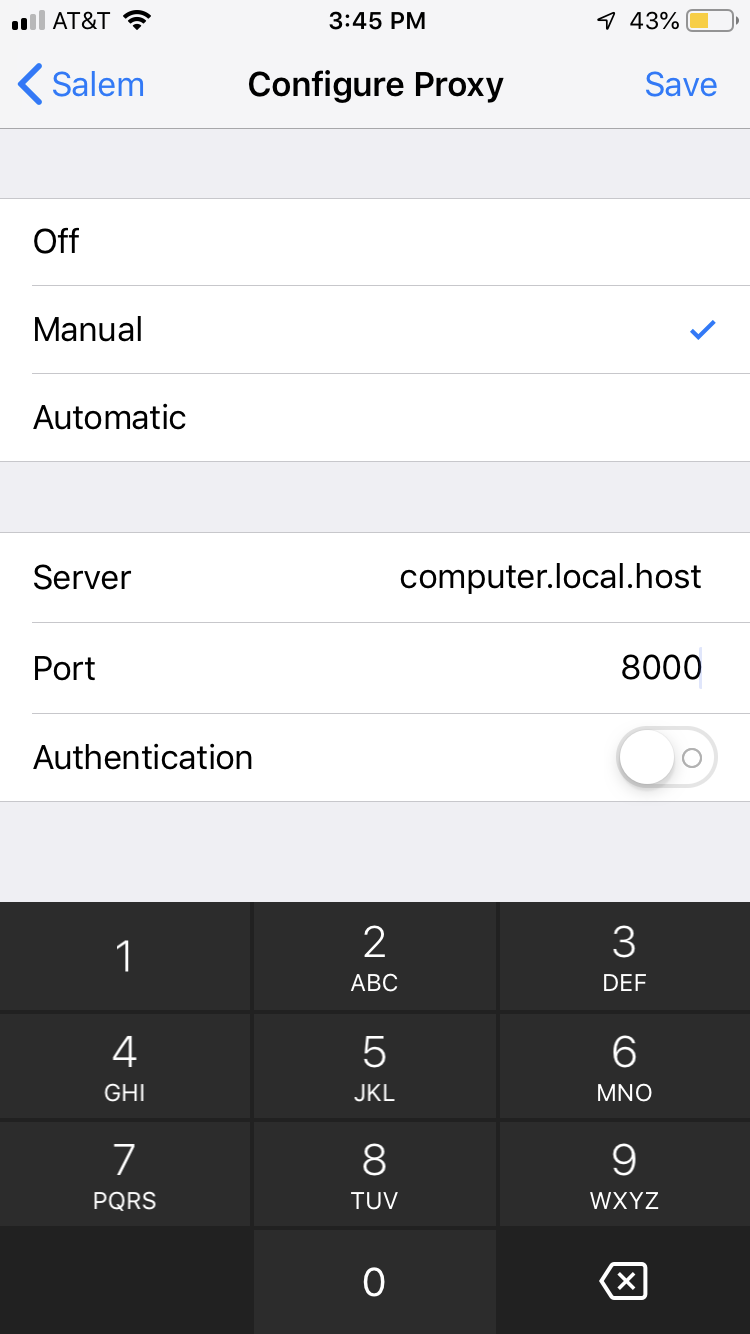Save the proxy configuration
This screenshot has width=750, height=1334.
[680, 85]
